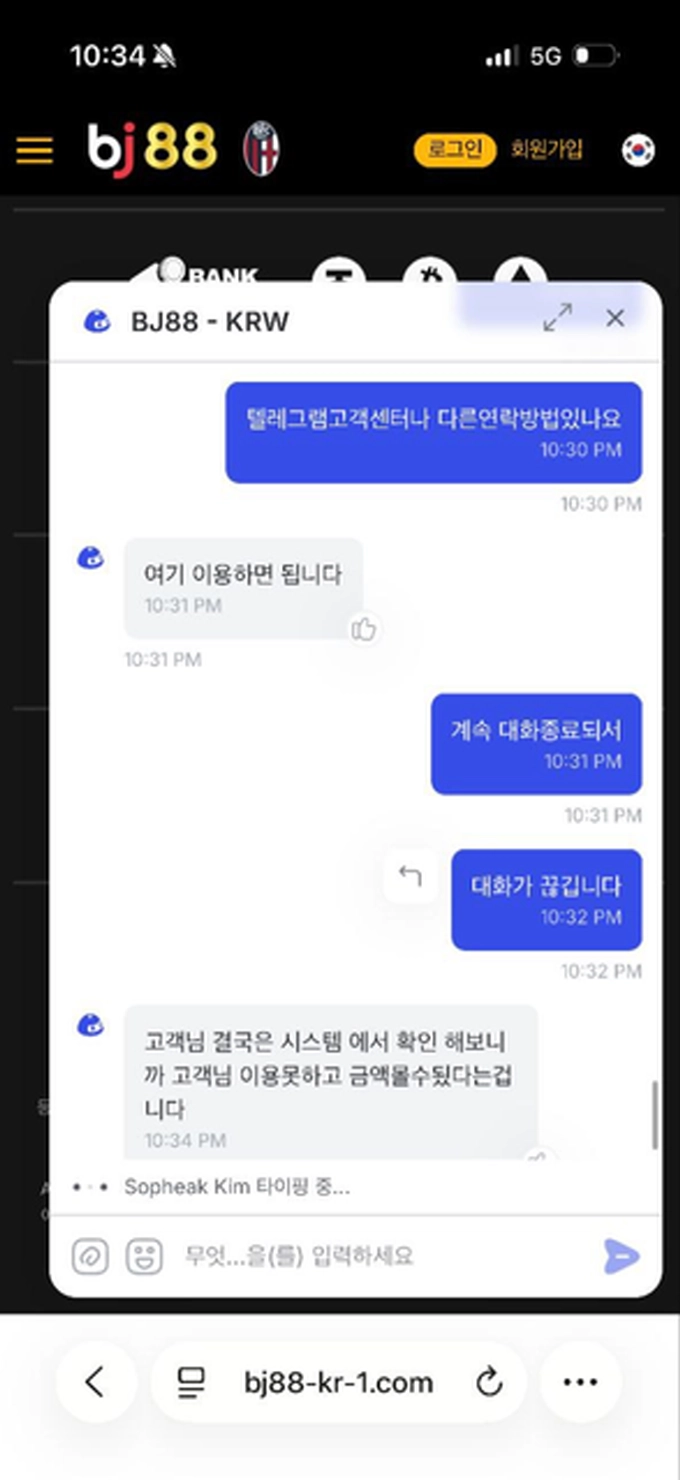
Task: Reply to the 대화가 끊깁니다 message
Action: coord(410,877)
